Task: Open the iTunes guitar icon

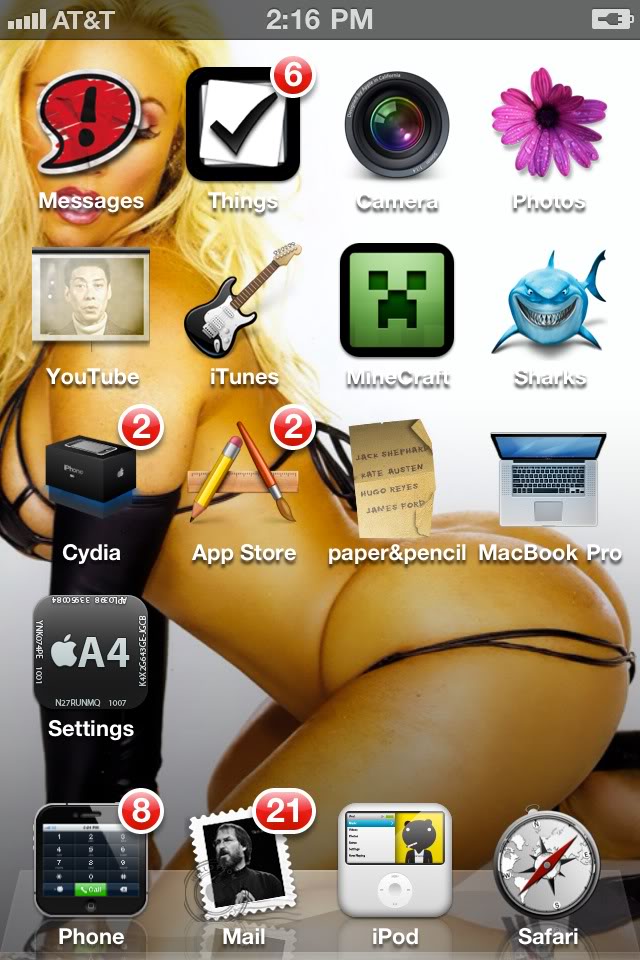Action: 243,300
